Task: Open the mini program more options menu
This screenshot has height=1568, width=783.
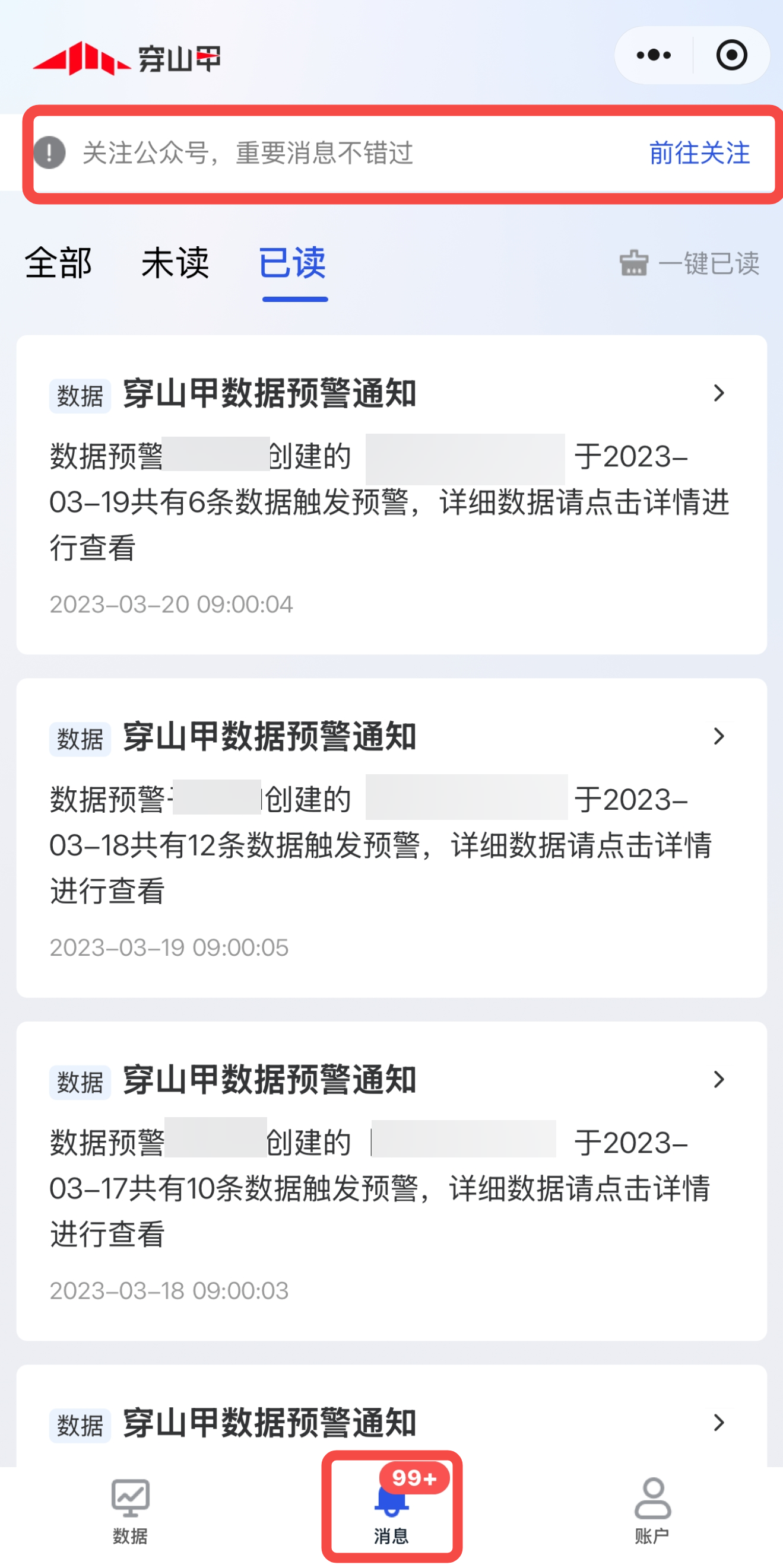Action: pos(654,55)
